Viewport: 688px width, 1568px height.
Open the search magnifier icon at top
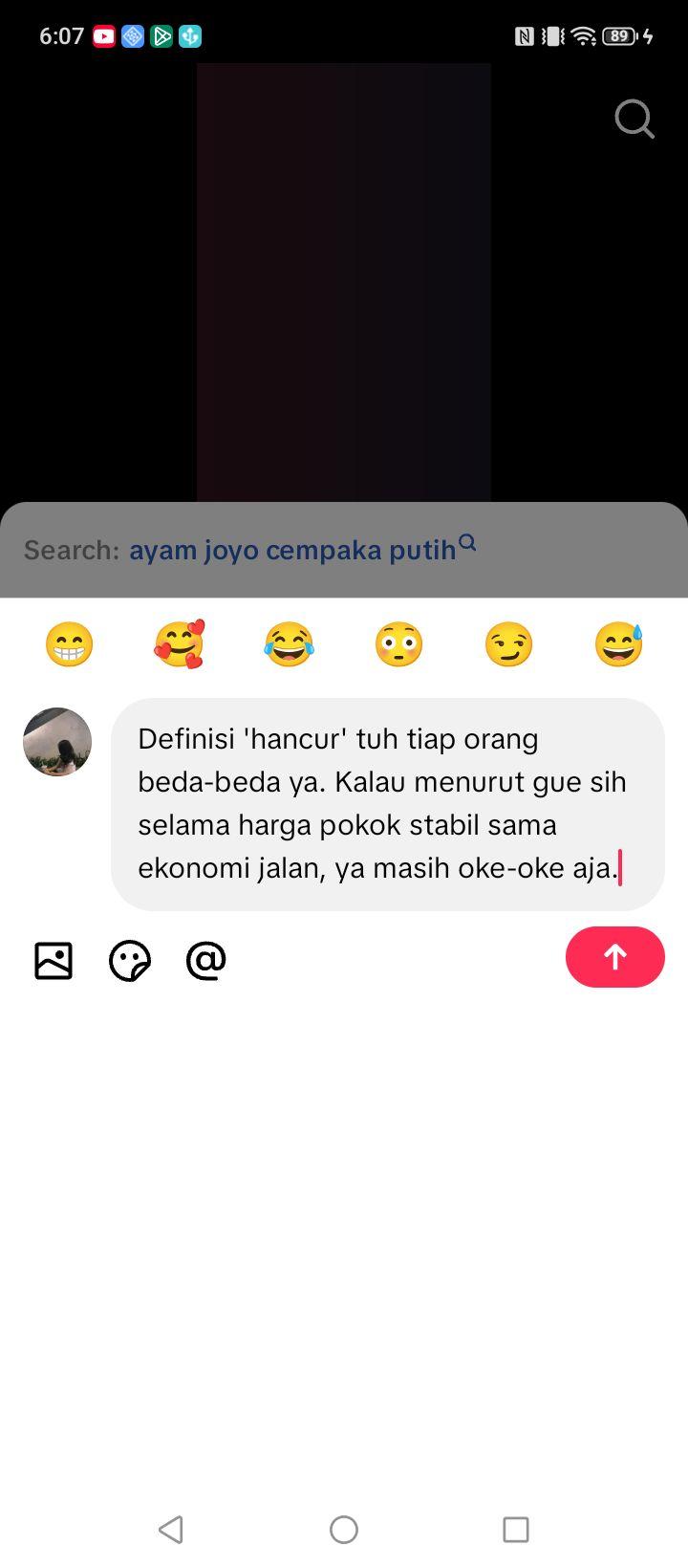(634, 120)
